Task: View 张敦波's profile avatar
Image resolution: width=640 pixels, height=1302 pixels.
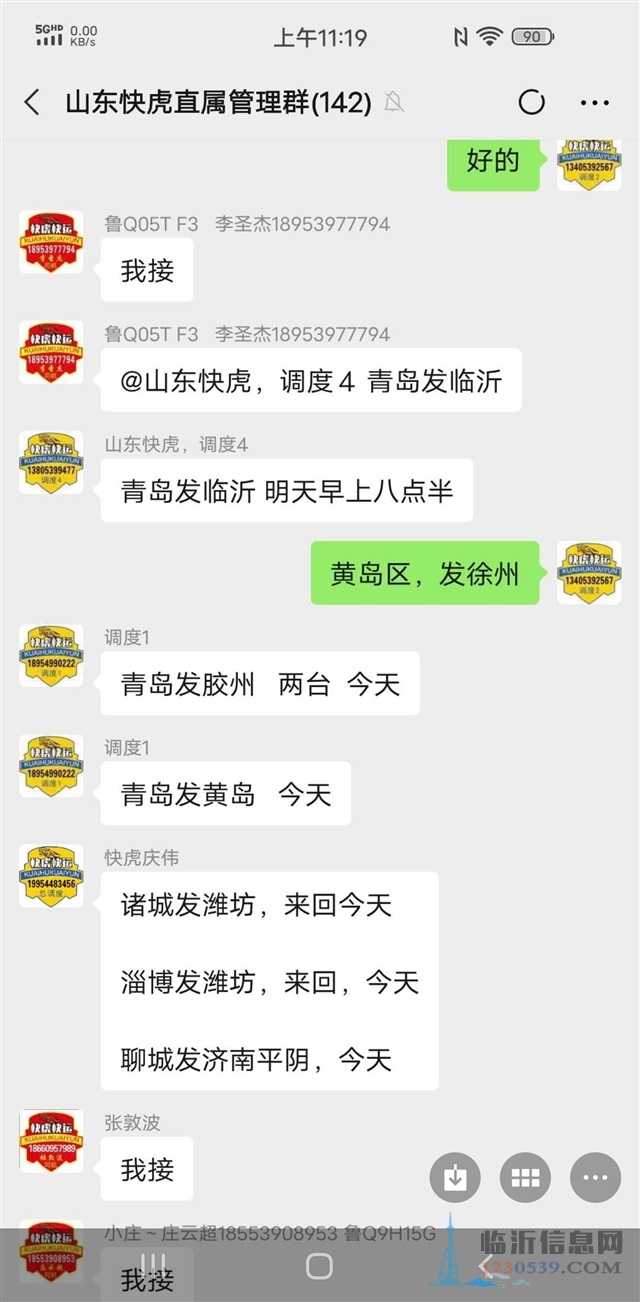Action: pos(51,1141)
